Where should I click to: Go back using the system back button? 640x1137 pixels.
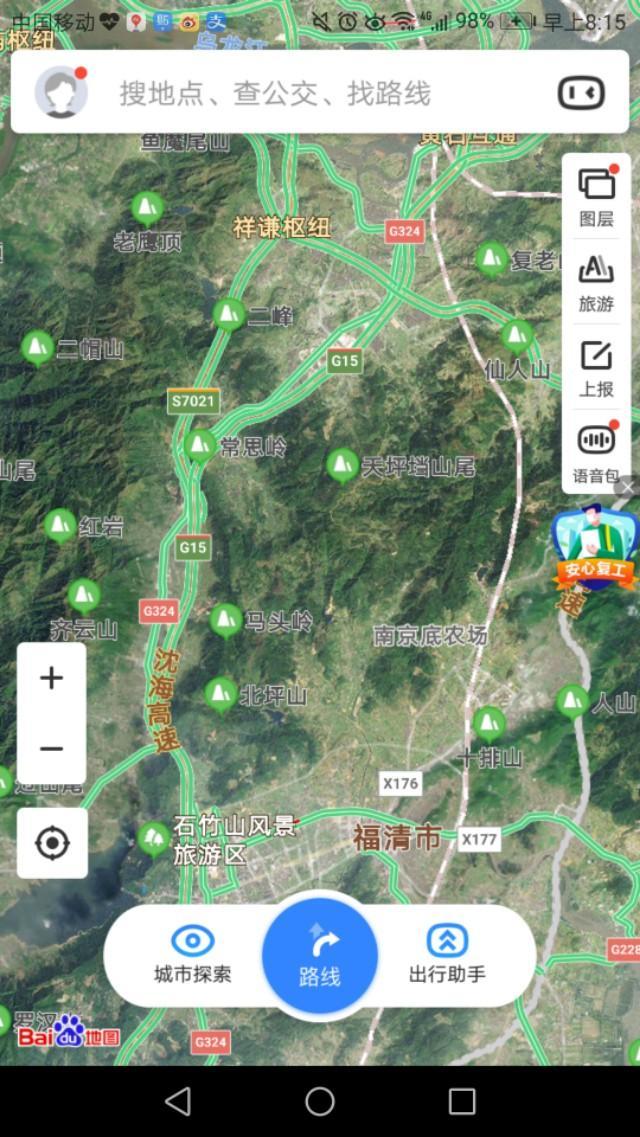(178, 1101)
